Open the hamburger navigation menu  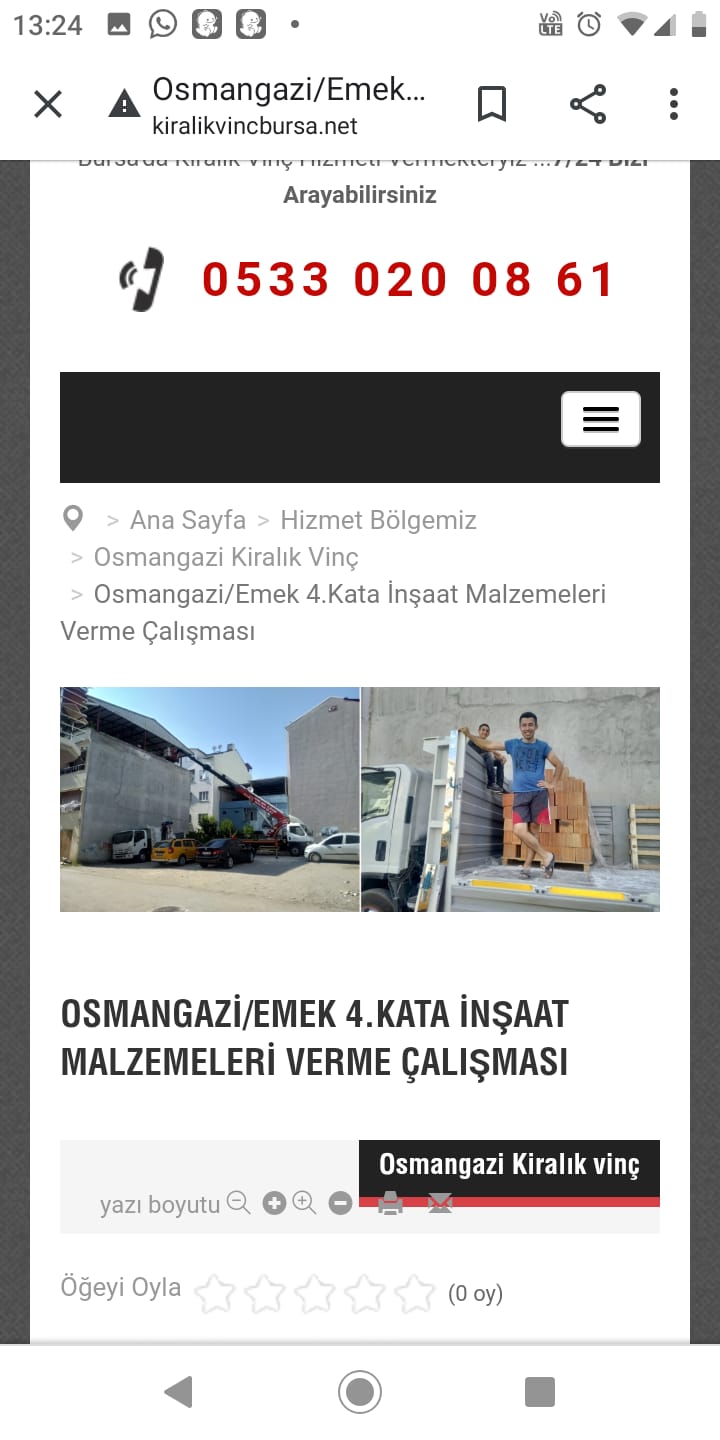coord(600,419)
